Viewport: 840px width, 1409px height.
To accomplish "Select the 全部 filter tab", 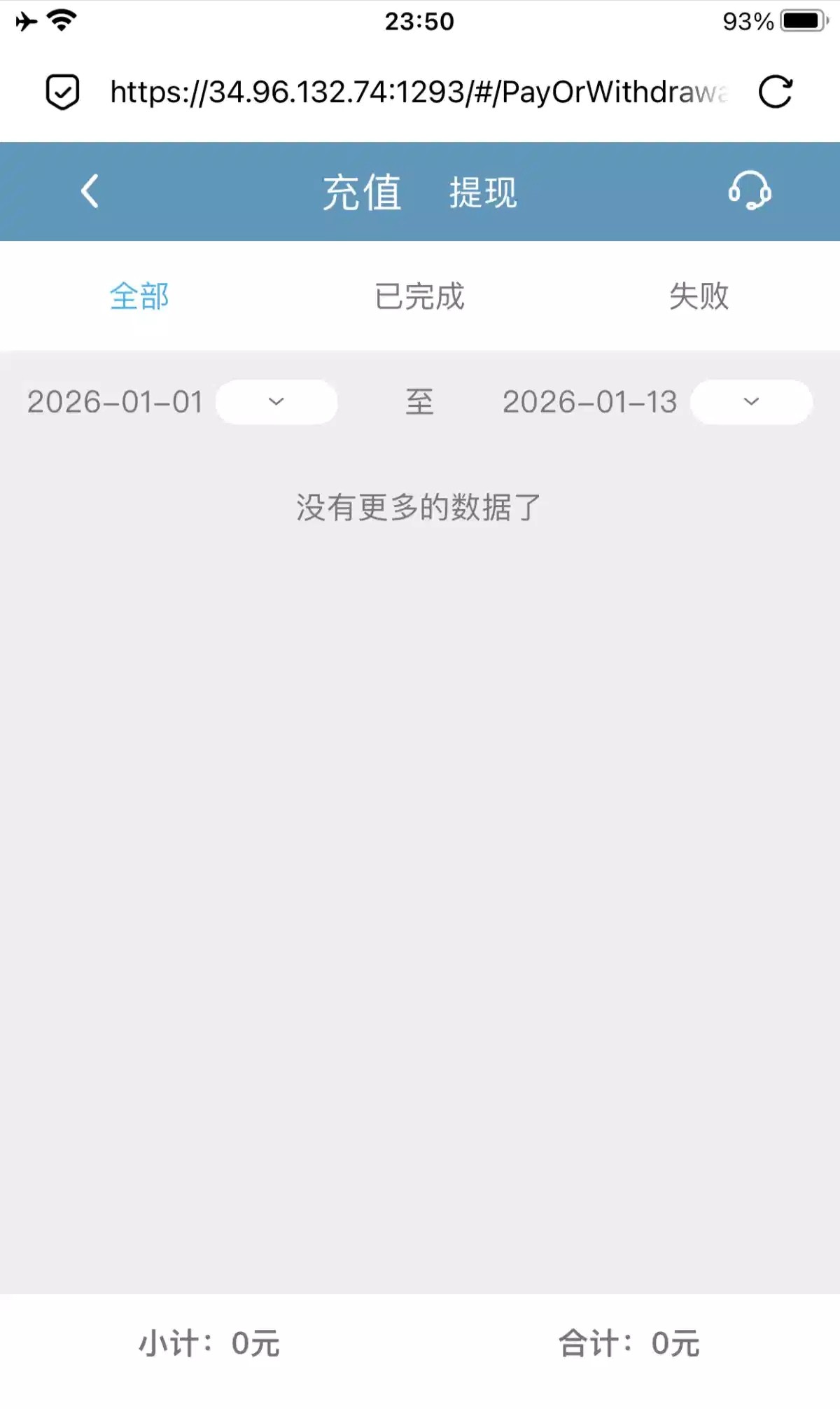I will (139, 296).
